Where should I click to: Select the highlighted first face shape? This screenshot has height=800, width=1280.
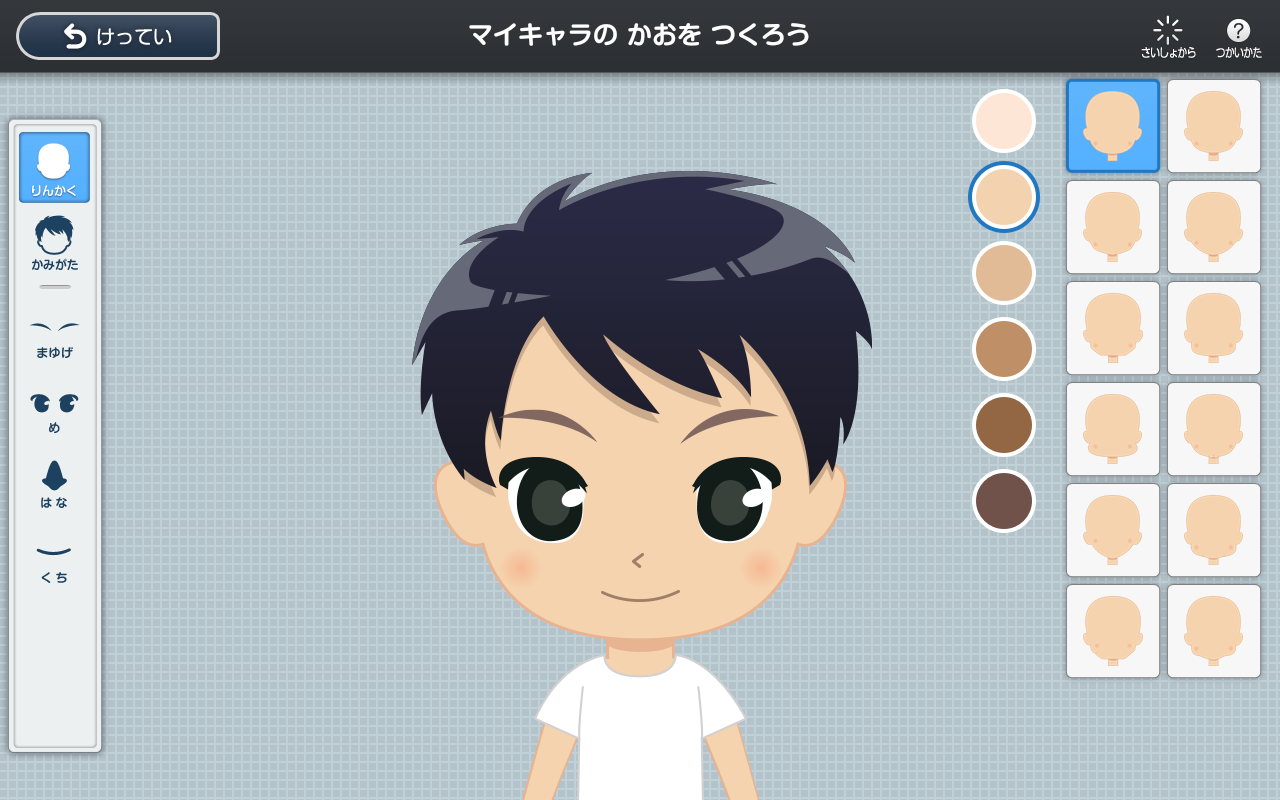[1112, 126]
